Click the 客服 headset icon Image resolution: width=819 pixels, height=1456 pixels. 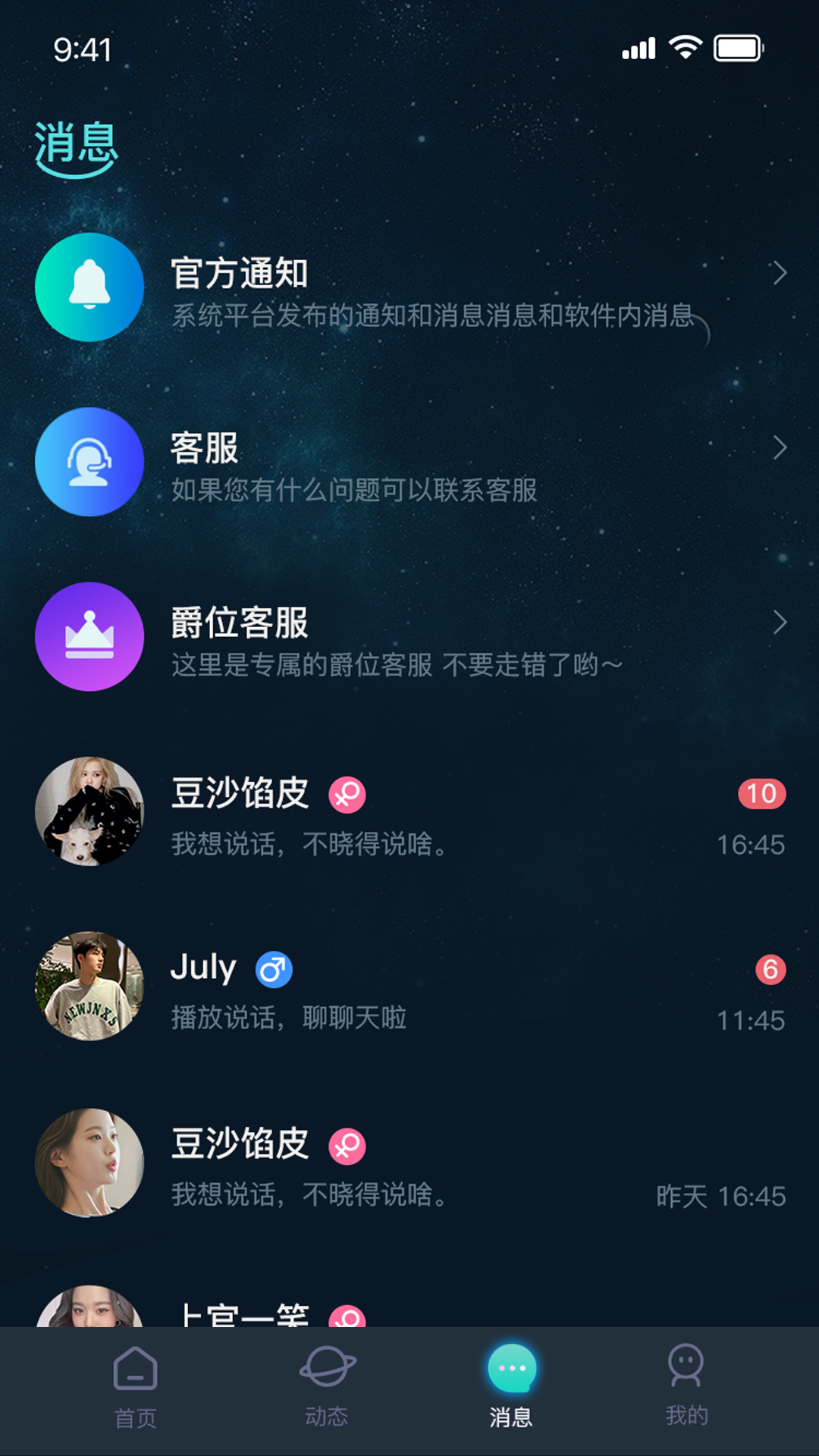click(89, 463)
